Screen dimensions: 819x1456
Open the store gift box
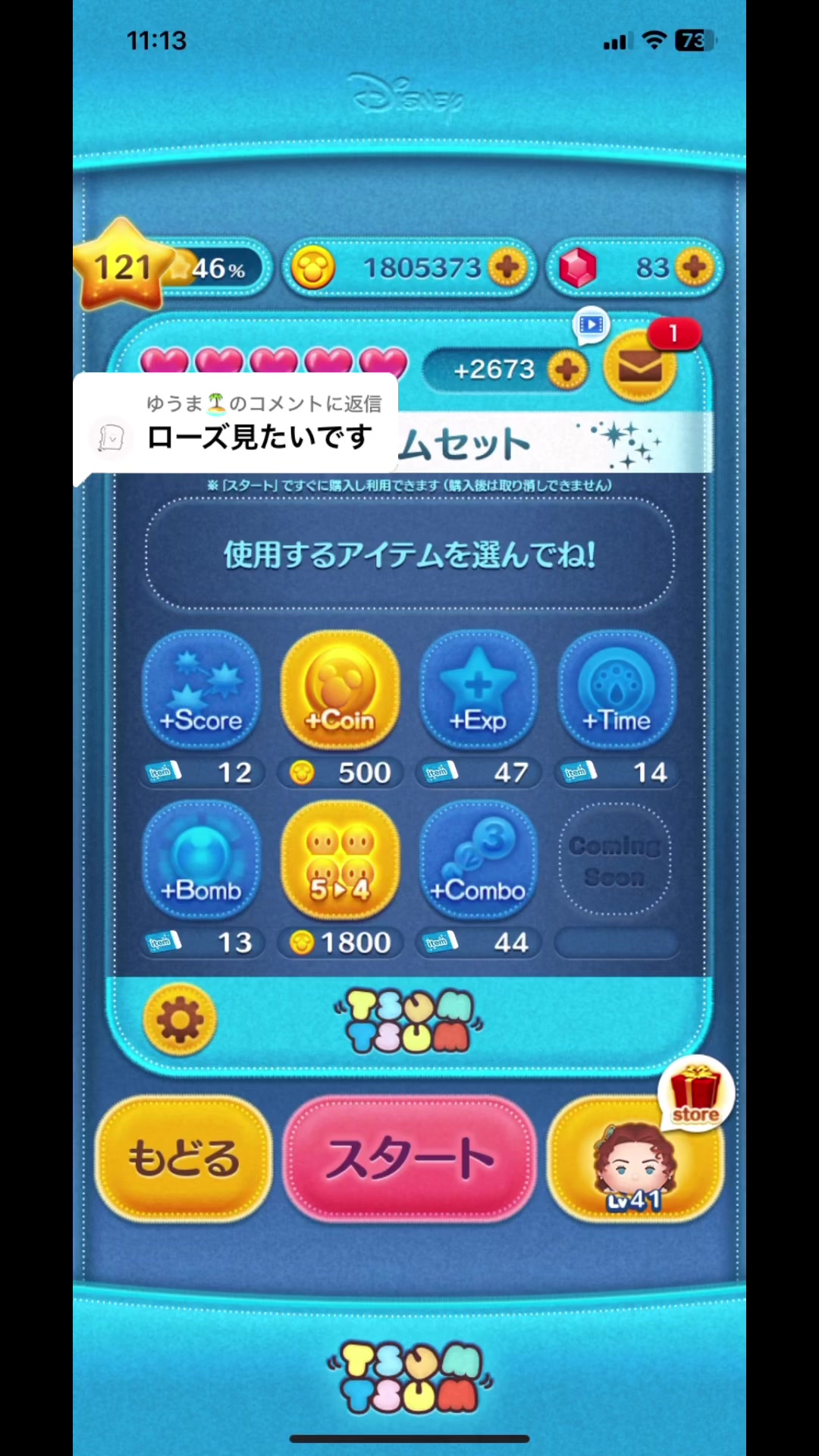coord(695,1092)
